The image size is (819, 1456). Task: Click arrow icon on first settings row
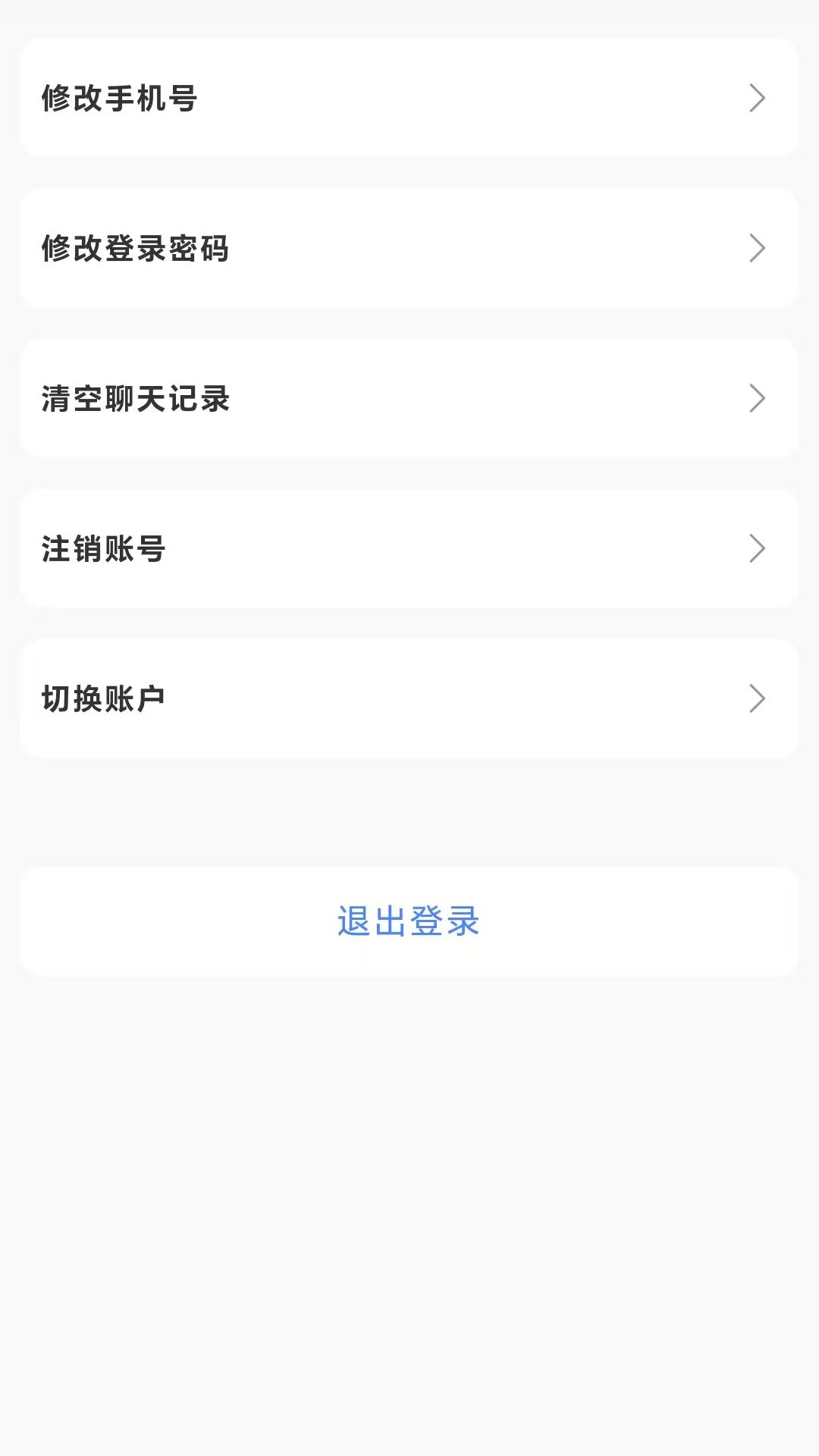756,97
